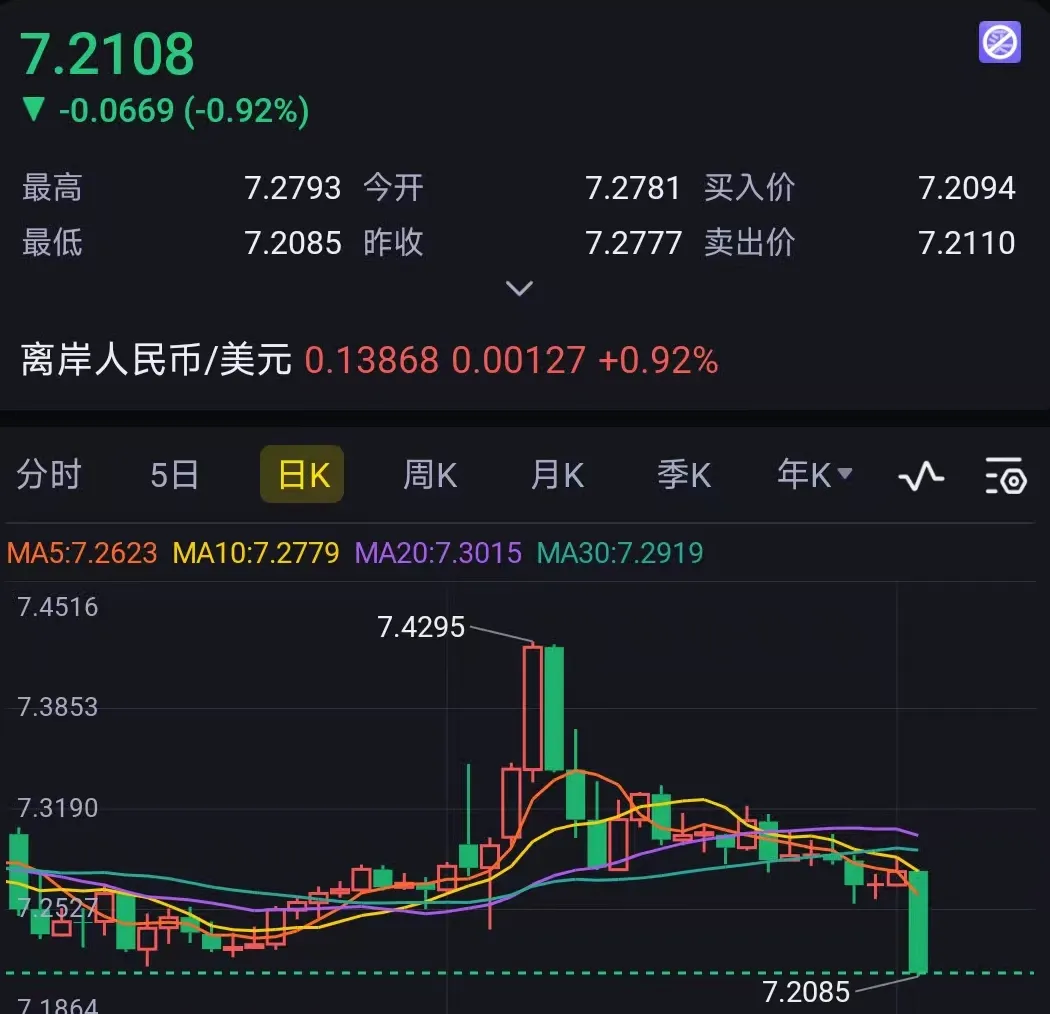Open the 年K dropdown
This screenshot has width=1050, height=1014.
814,475
